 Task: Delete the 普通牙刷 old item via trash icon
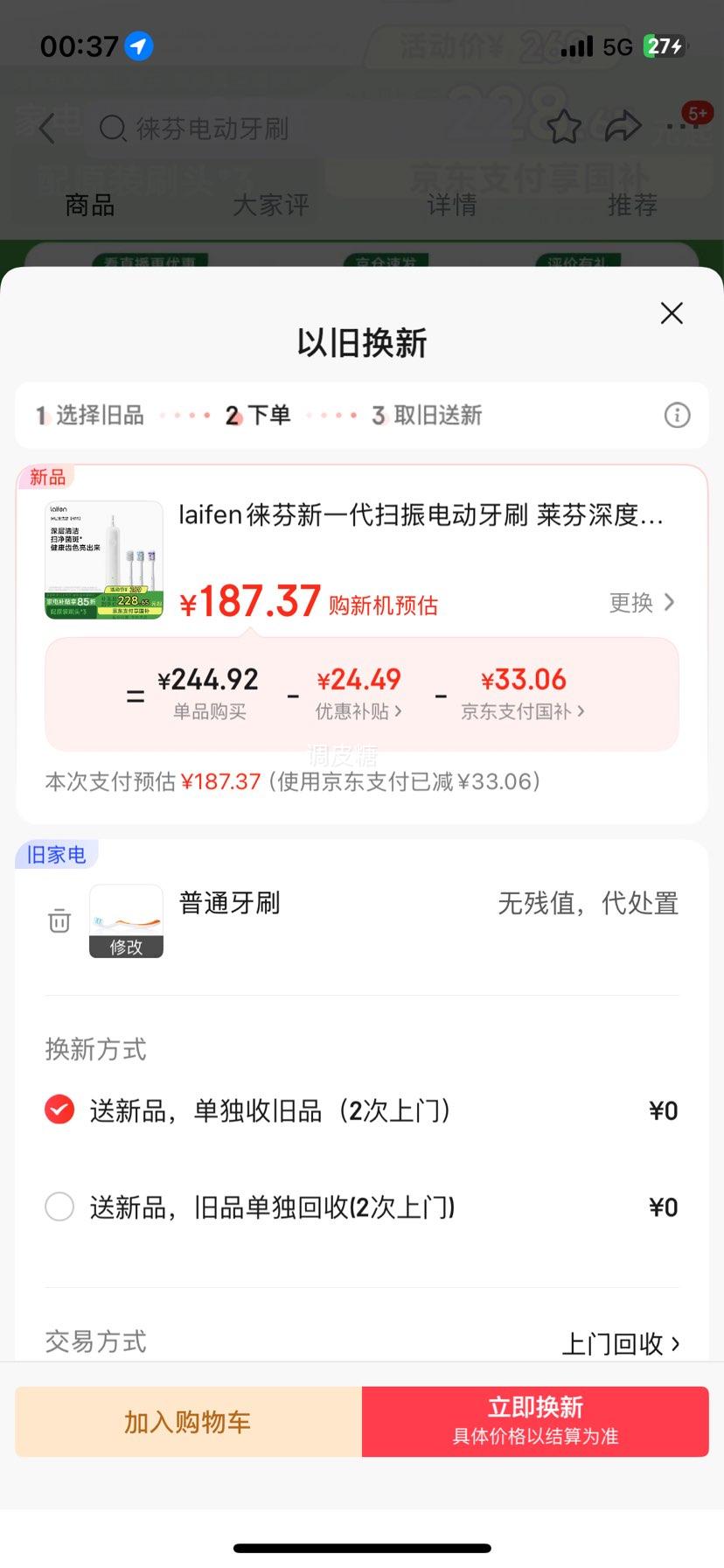(58, 920)
